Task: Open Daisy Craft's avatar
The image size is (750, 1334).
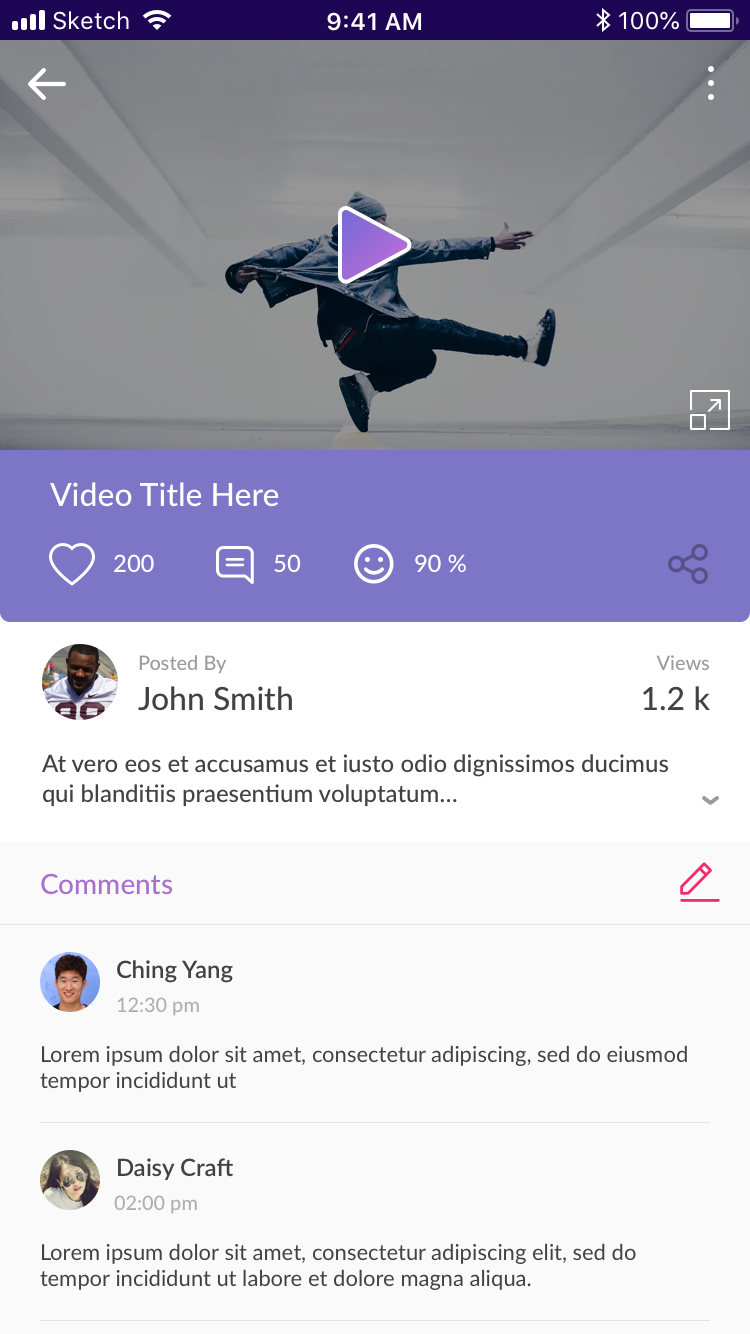Action: [x=70, y=1180]
